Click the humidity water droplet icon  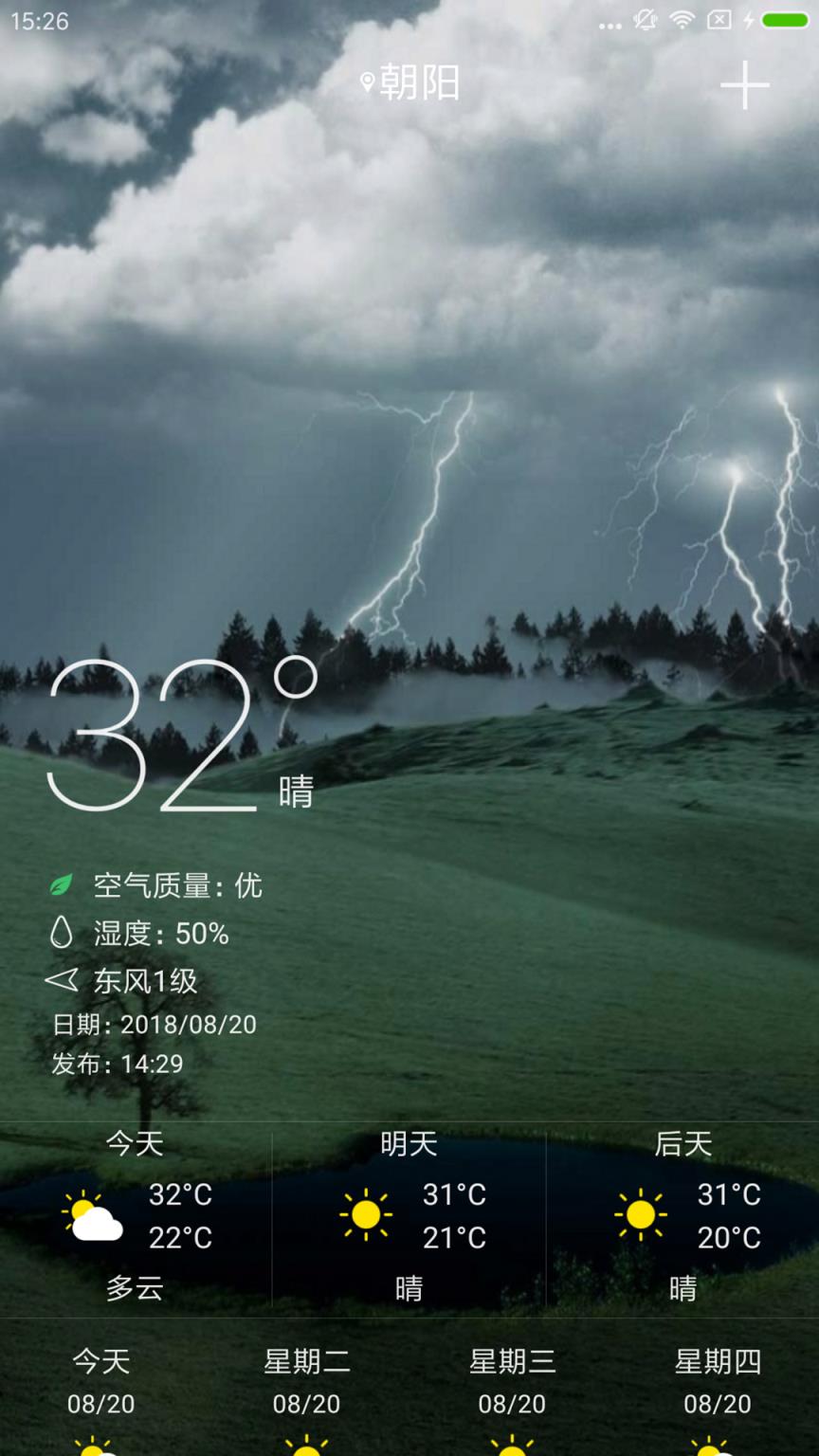pos(59,934)
